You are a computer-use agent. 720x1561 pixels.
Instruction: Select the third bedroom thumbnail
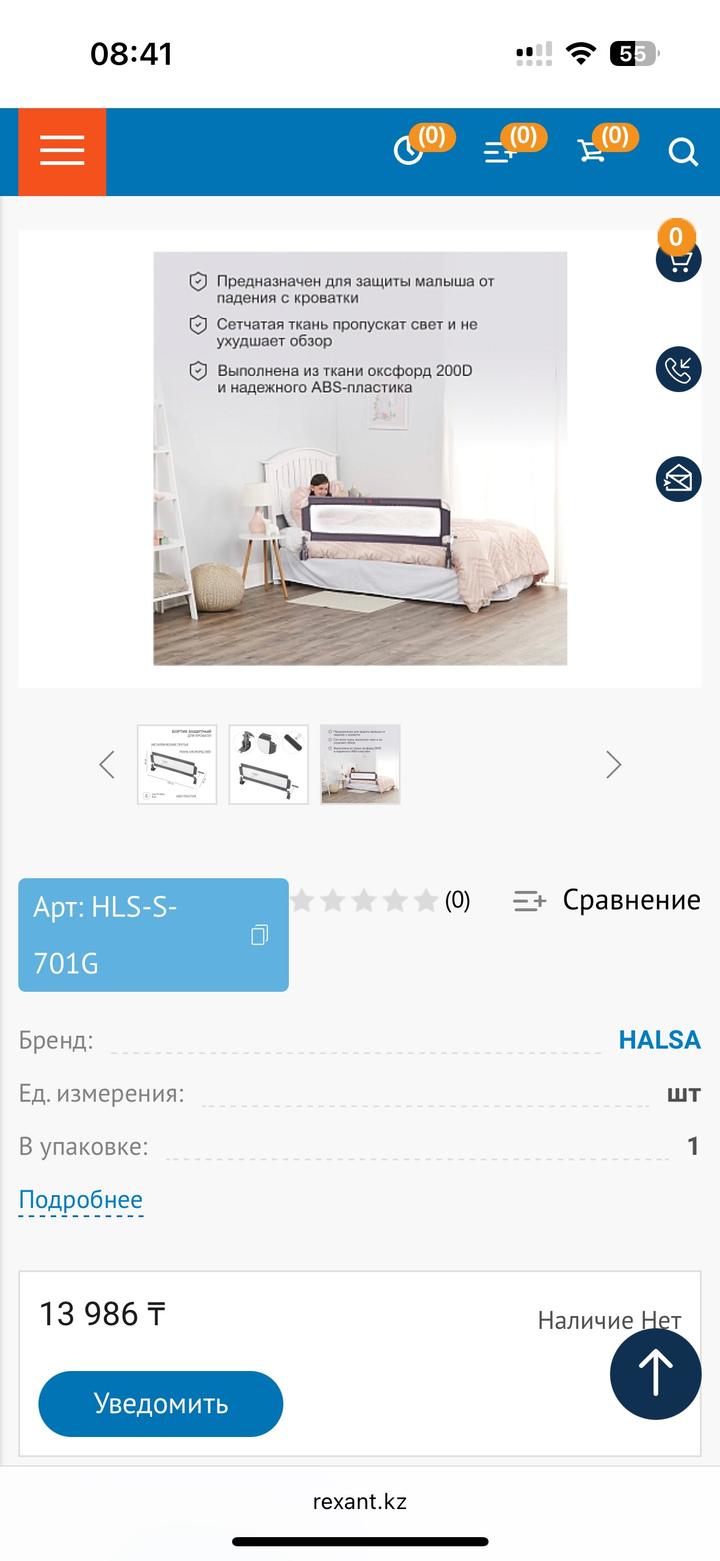click(x=360, y=765)
